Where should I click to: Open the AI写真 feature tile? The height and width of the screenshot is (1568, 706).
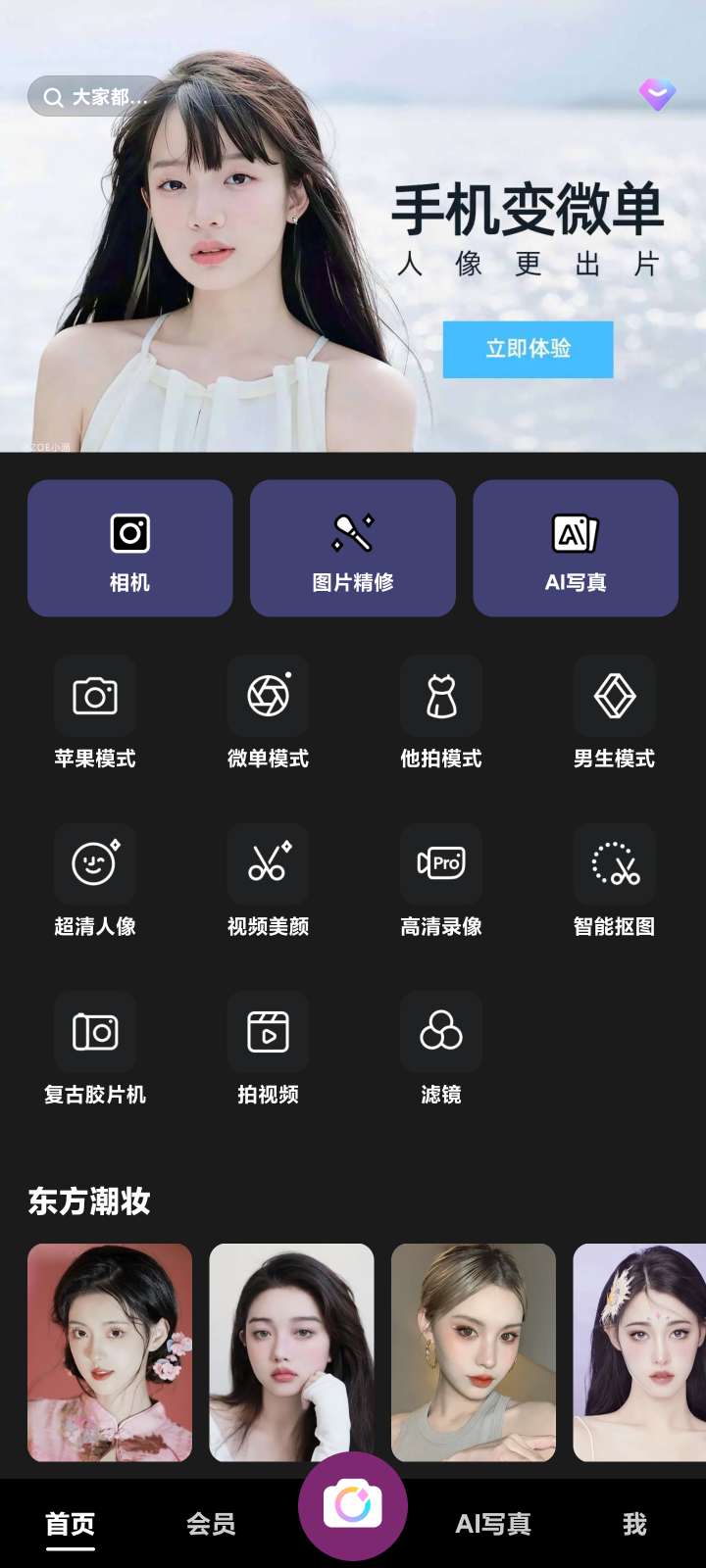point(576,548)
